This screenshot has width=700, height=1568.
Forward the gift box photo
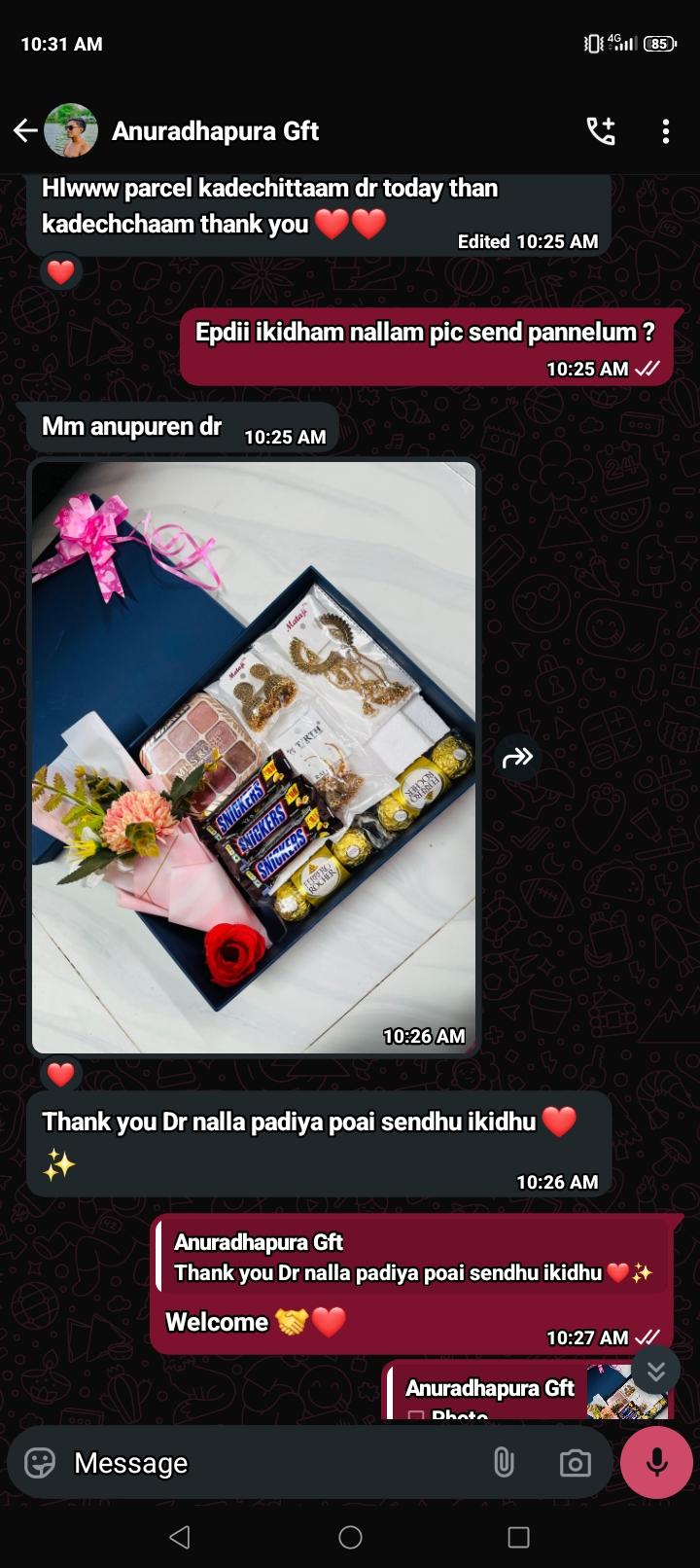point(517,757)
